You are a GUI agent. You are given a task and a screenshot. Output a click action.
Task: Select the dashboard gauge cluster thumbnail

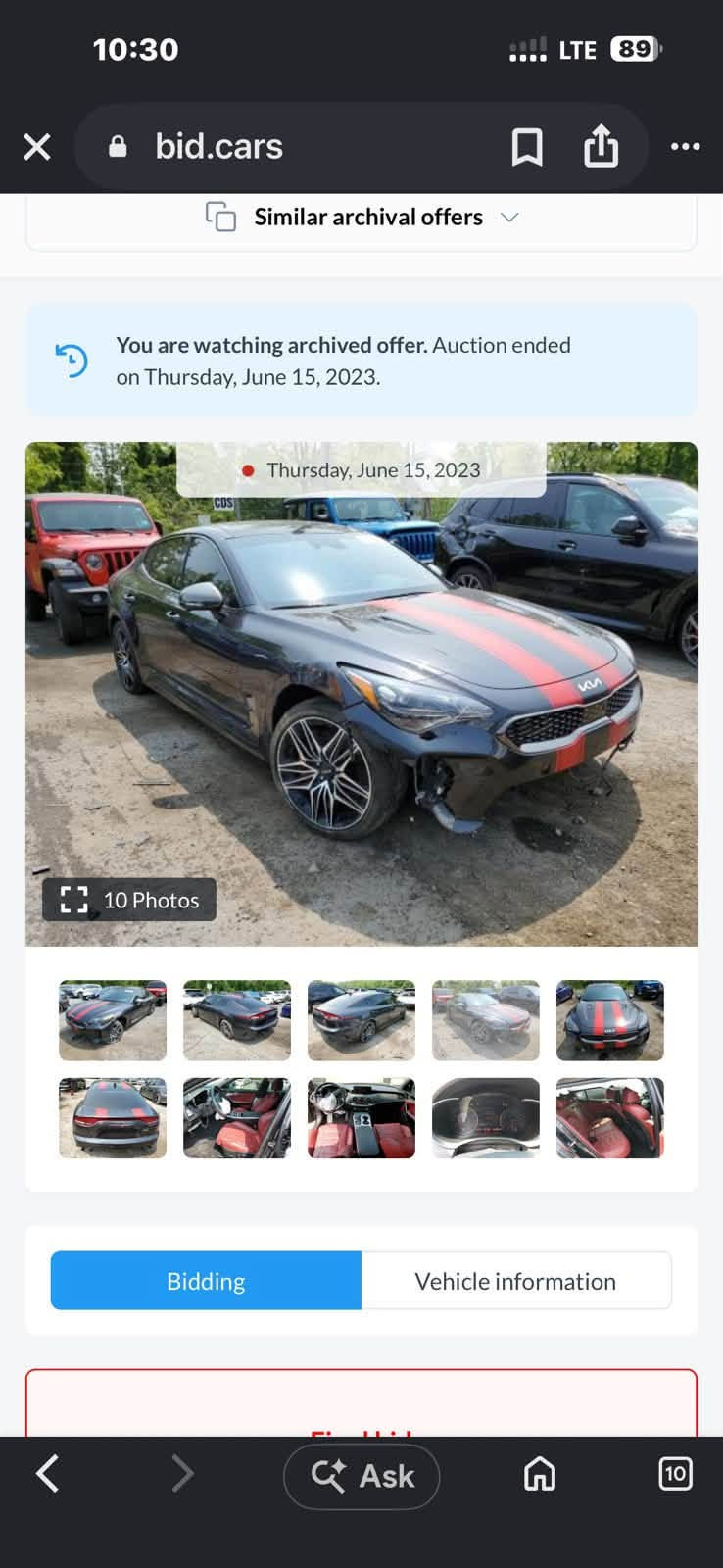coord(486,1118)
